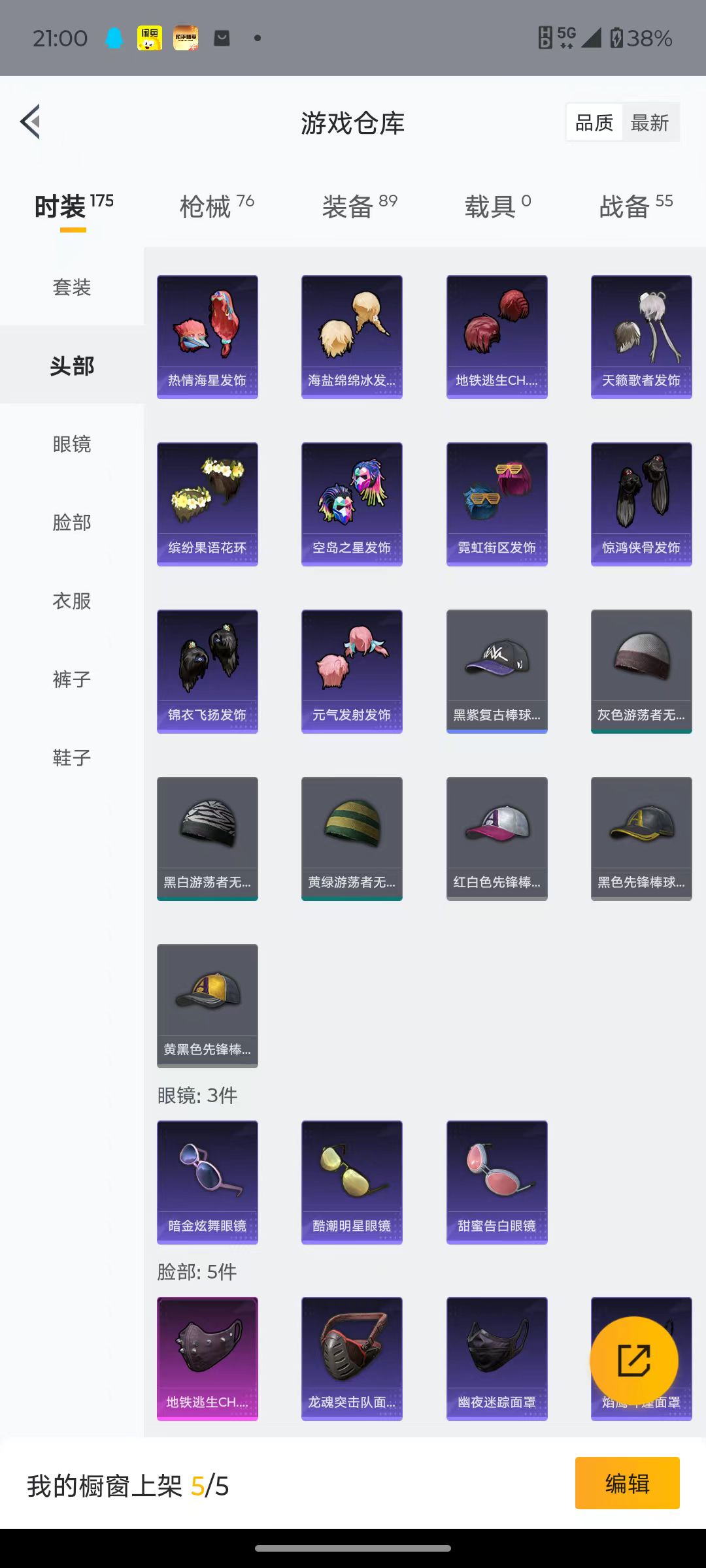
Task: Jump to the 眼镜 category
Action: point(72,444)
